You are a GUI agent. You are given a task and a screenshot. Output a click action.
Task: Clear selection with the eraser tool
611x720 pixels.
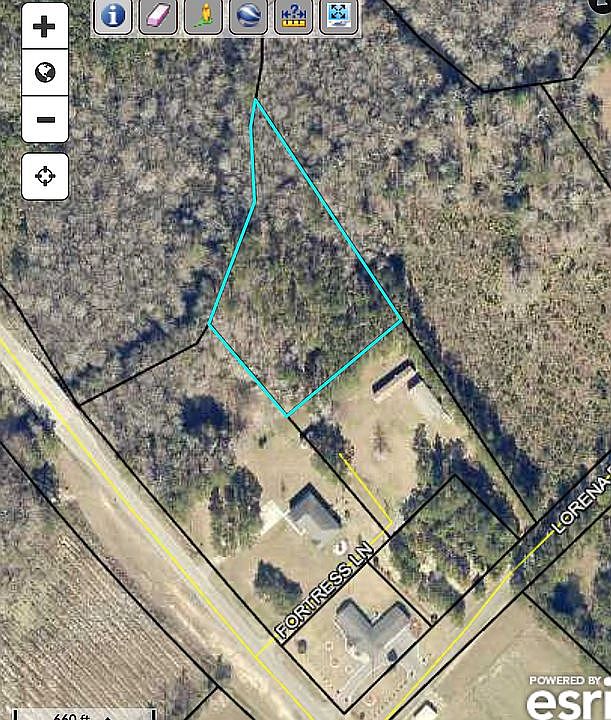click(158, 16)
